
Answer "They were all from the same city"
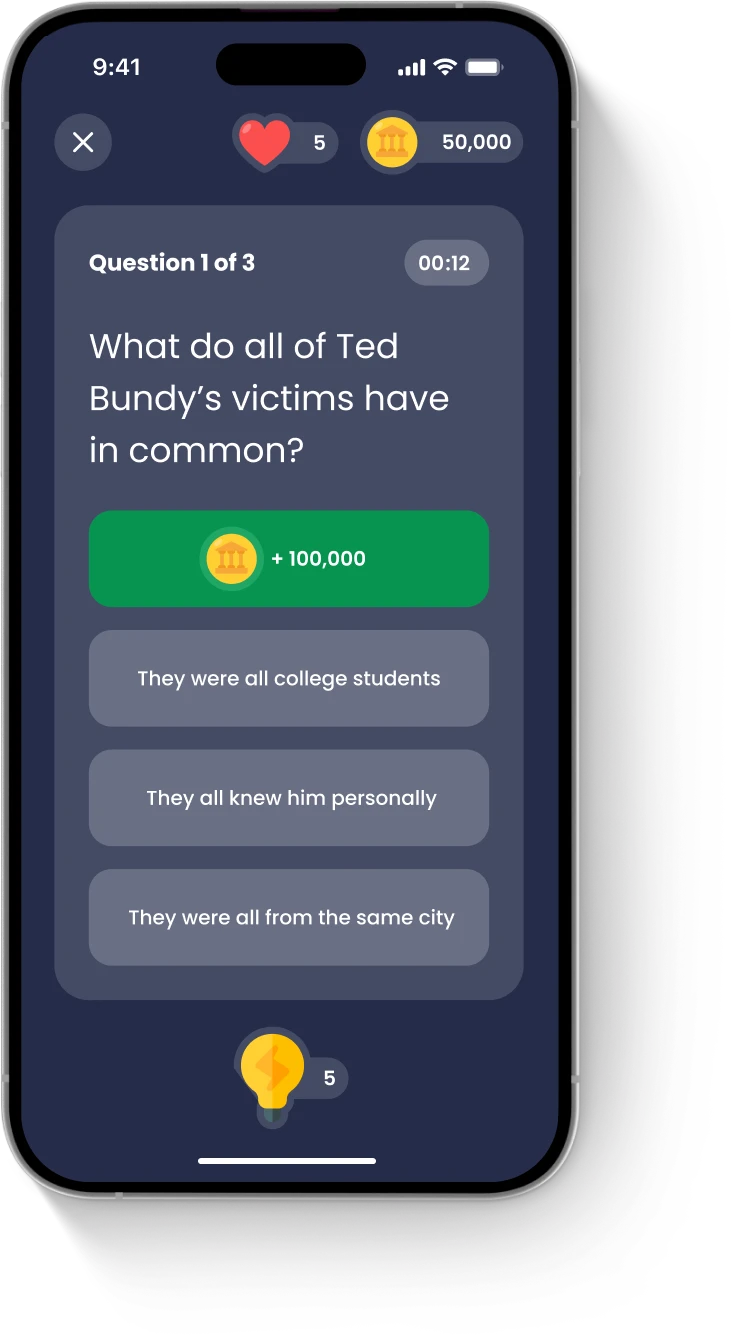click(x=288, y=917)
